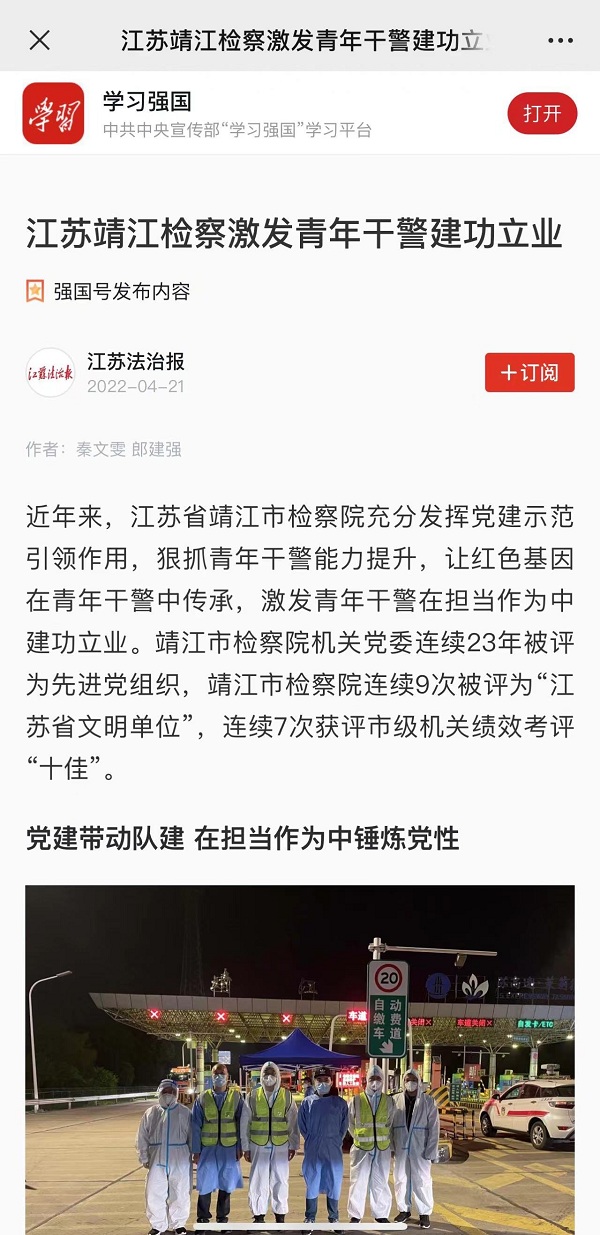Close the article page with the X

coord(39,40)
